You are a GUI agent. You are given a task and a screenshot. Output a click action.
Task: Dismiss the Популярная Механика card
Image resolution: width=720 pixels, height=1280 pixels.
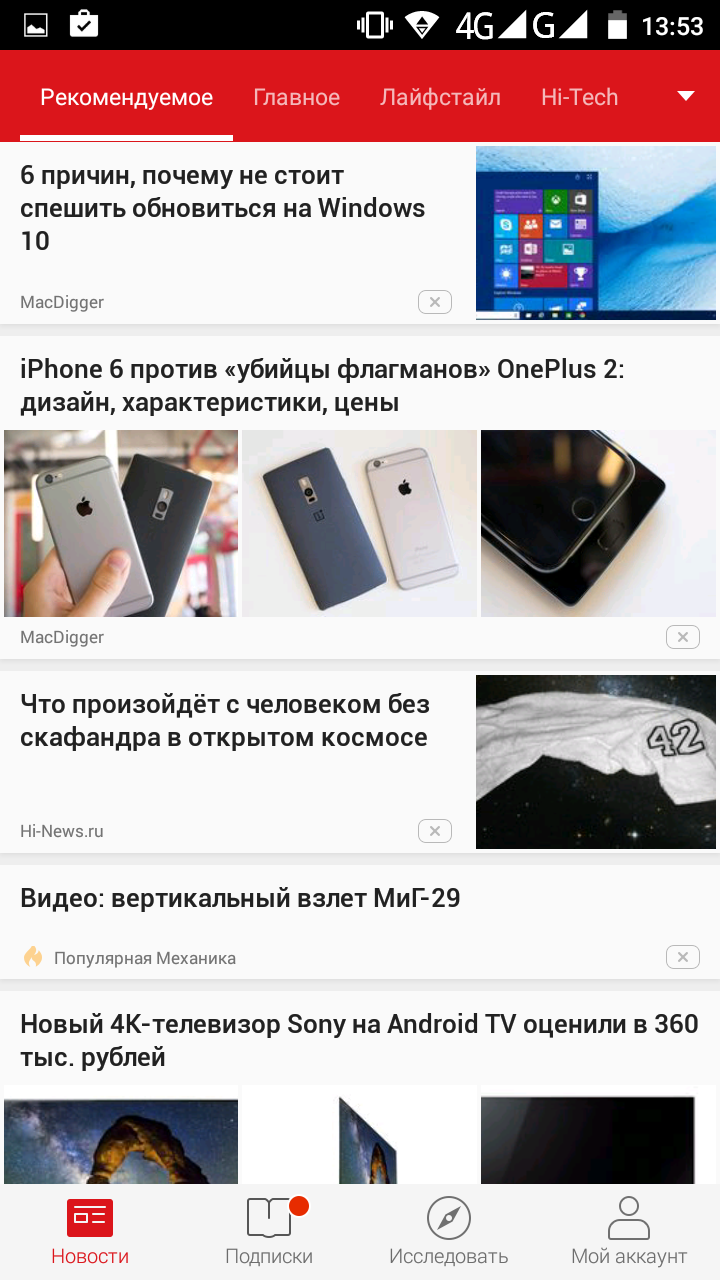(x=683, y=958)
